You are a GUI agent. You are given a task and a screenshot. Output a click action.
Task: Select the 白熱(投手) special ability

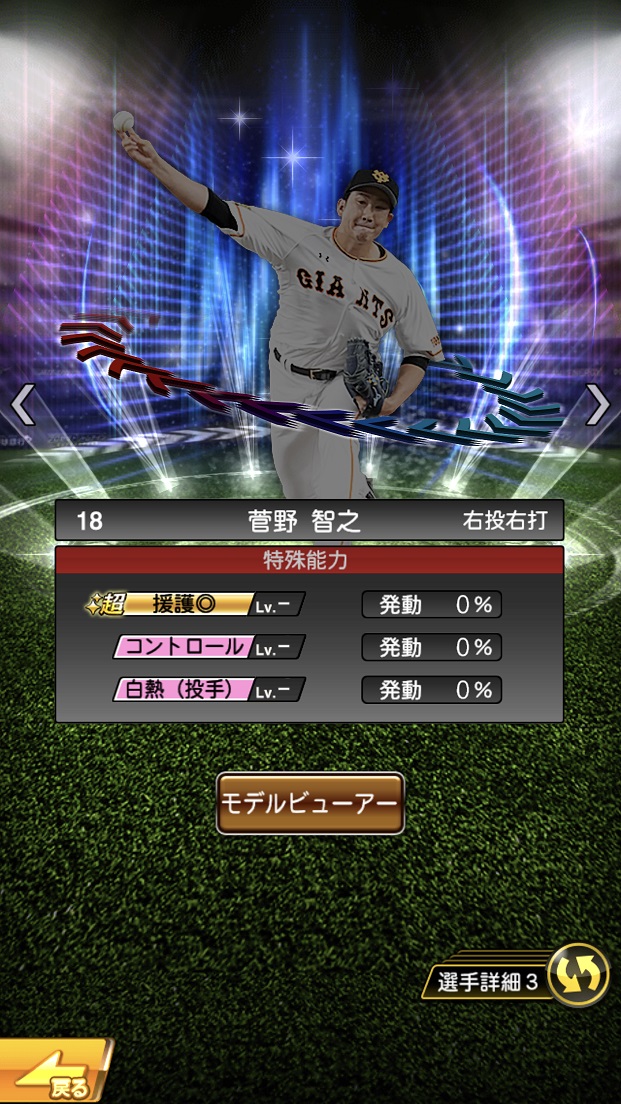208,690
